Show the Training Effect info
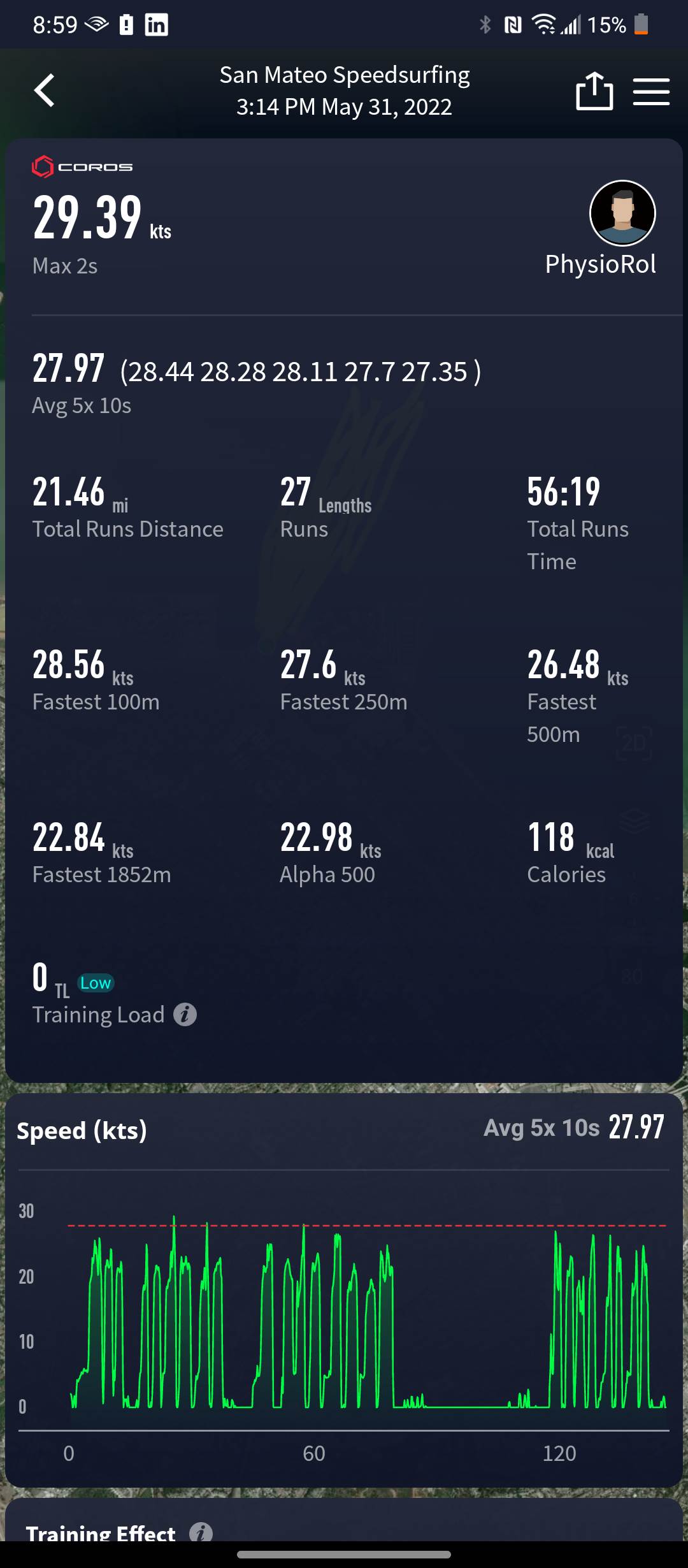This screenshot has width=688, height=1568. click(201, 1532)
